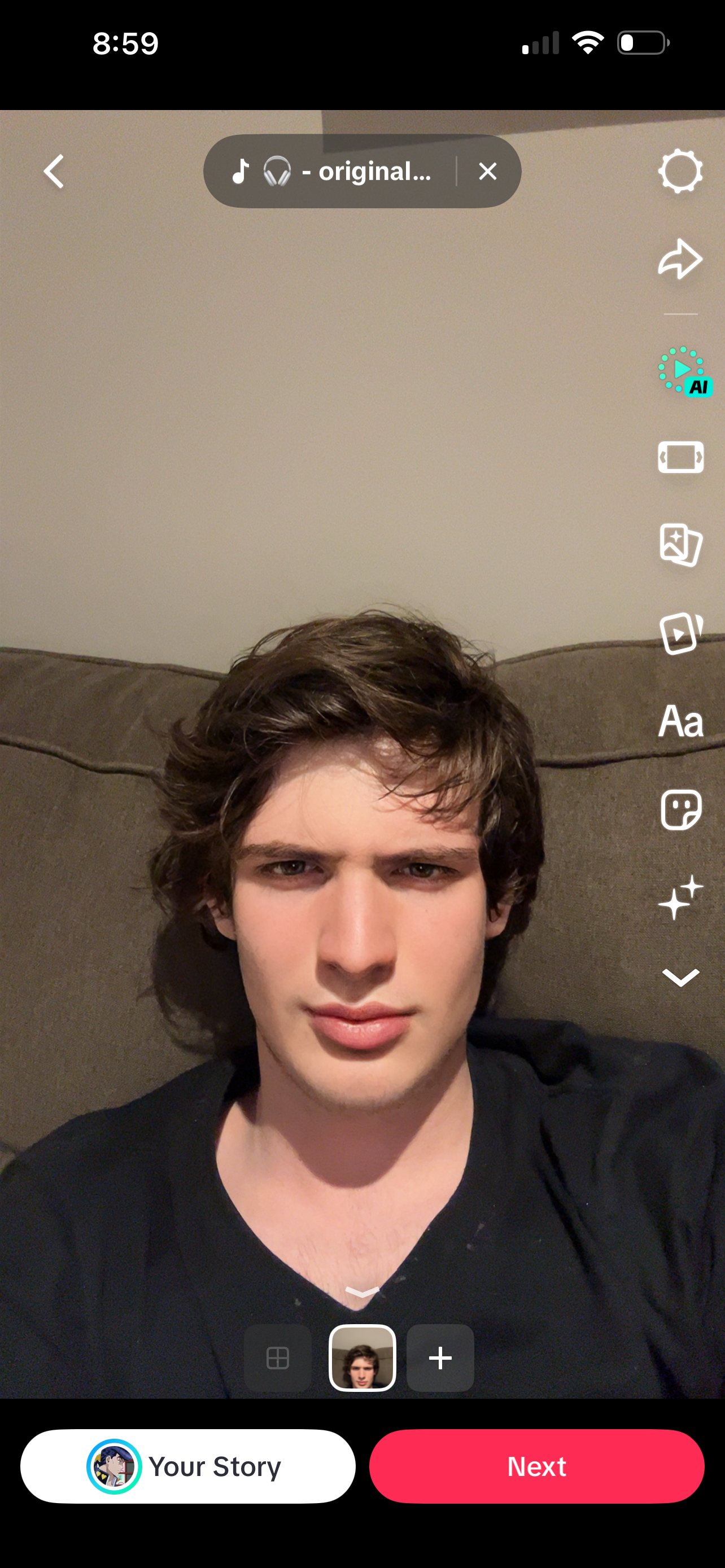Expand more editing tools
This screenshot has height=1568, width=725.
tap(680, 977)
